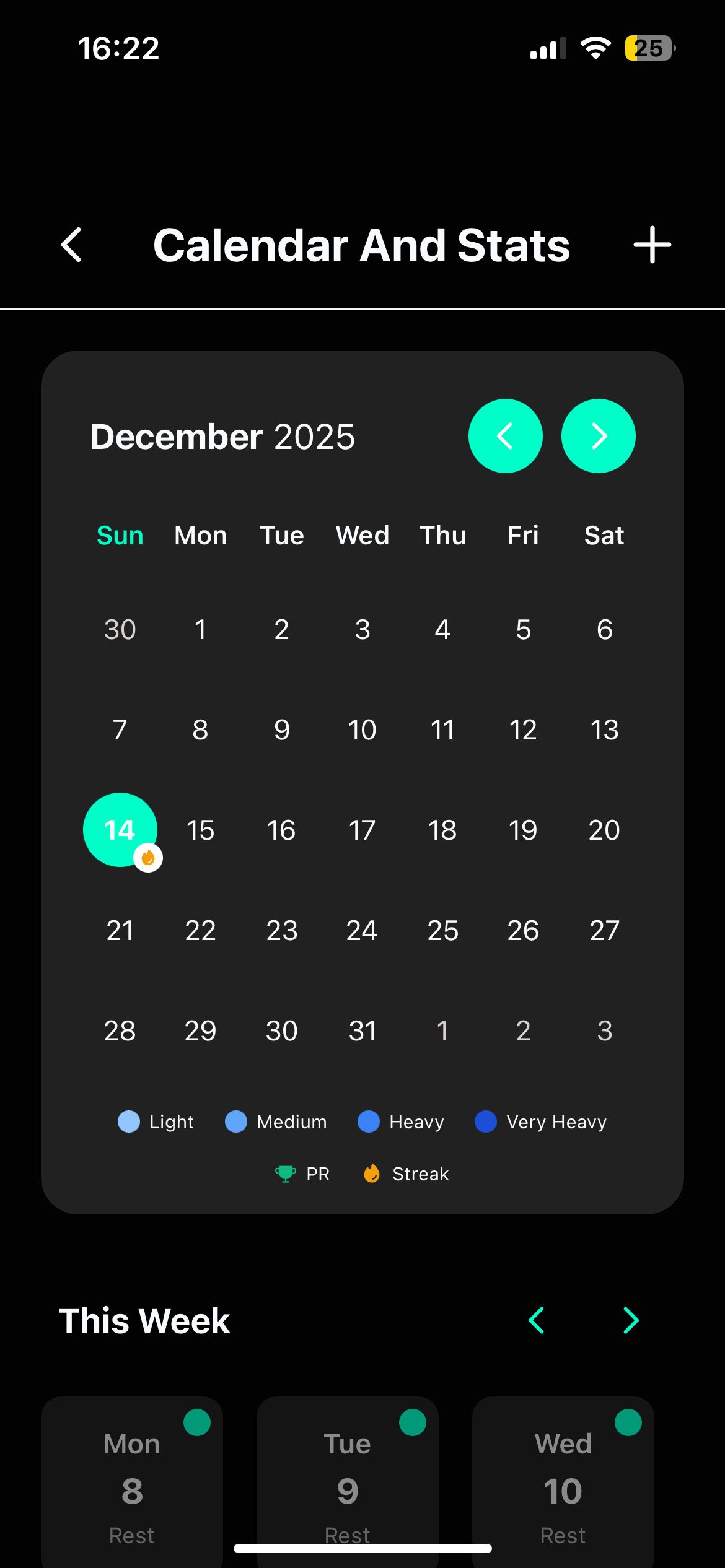The image size is (725, 1568).
Task: Navigate to previous week with left chevron
Action: (537, 1320)
